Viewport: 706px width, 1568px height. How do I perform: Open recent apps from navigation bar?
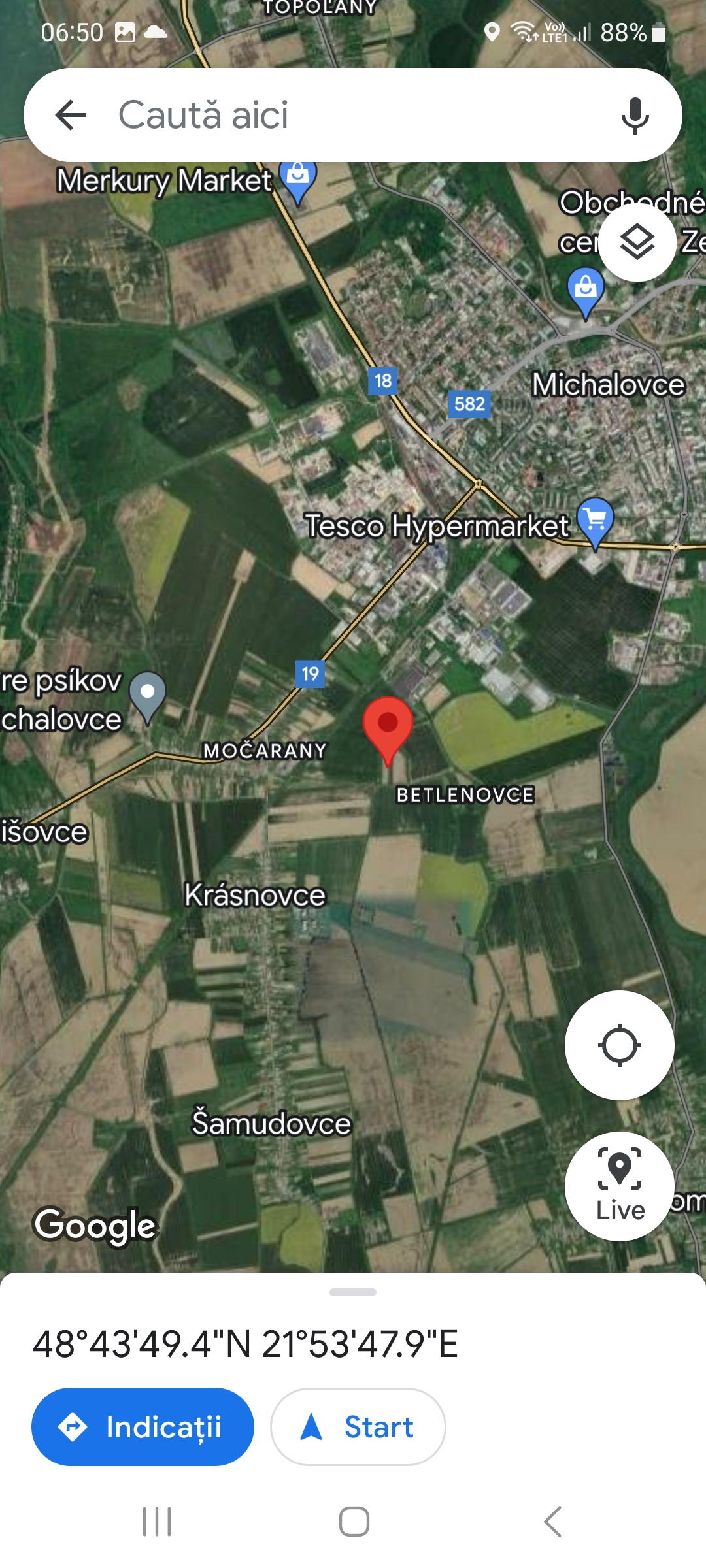click(157, 1522)
